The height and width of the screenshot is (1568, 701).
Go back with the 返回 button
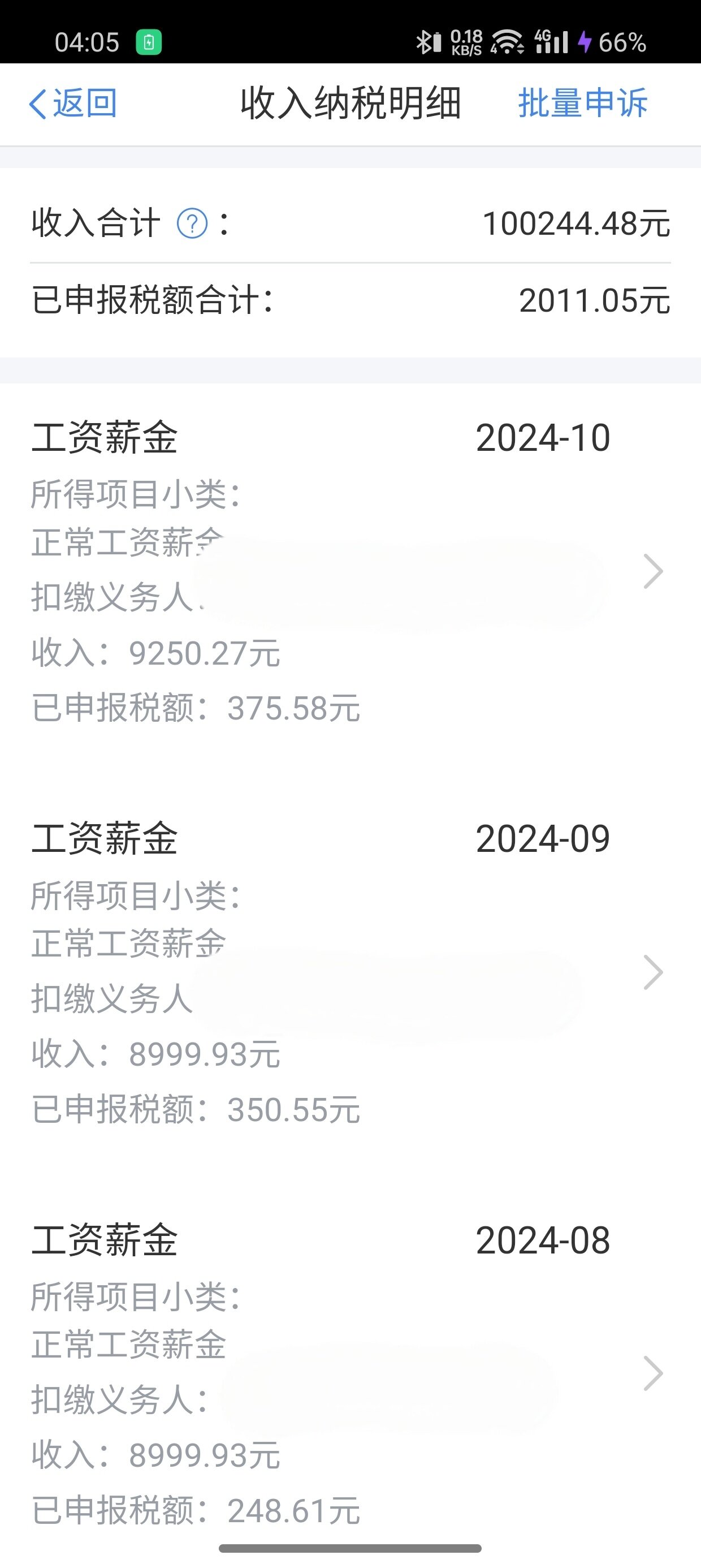73,104
